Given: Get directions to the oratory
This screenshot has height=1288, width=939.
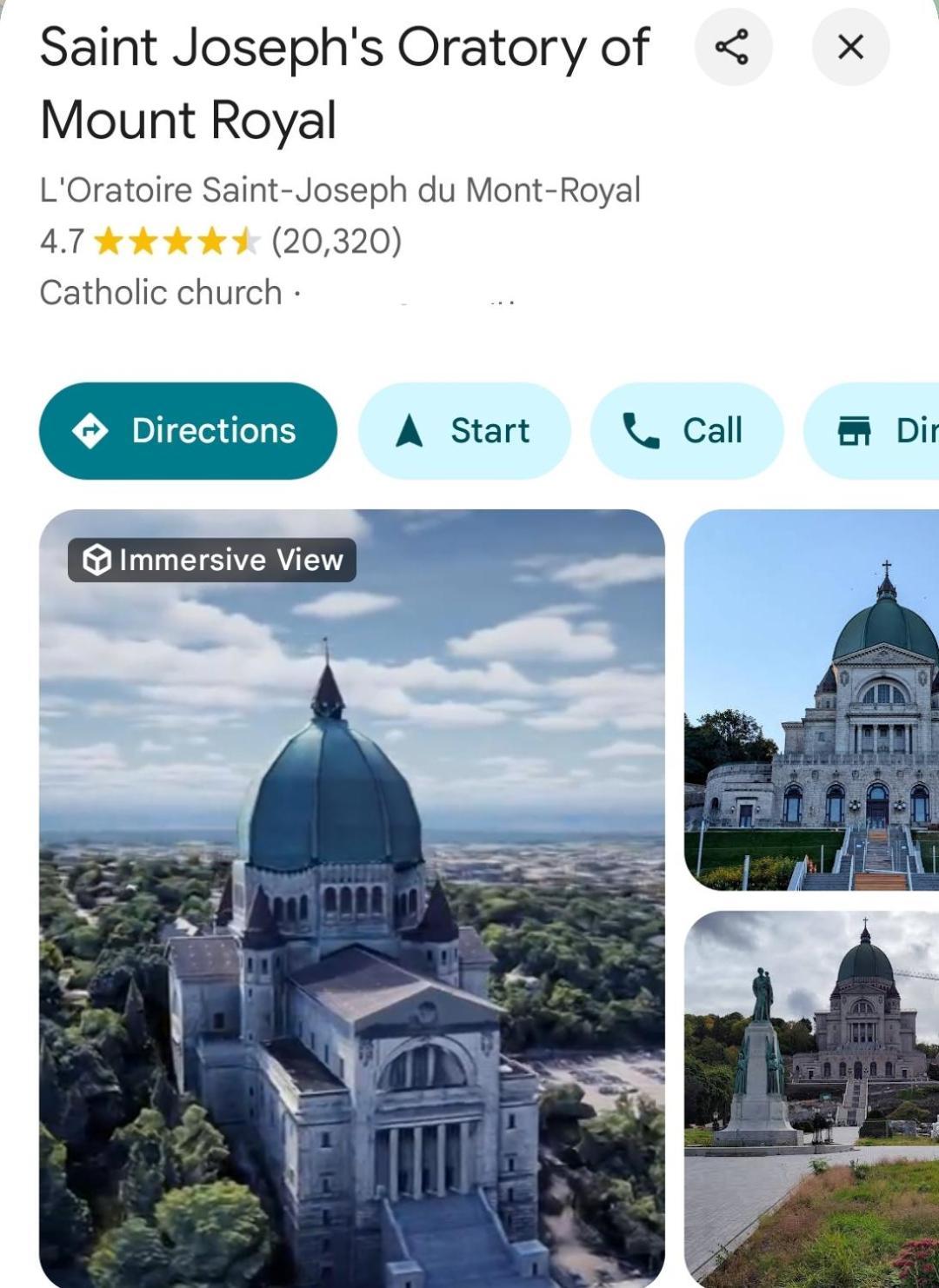Looking at the screenshot, I should [188, 430].
